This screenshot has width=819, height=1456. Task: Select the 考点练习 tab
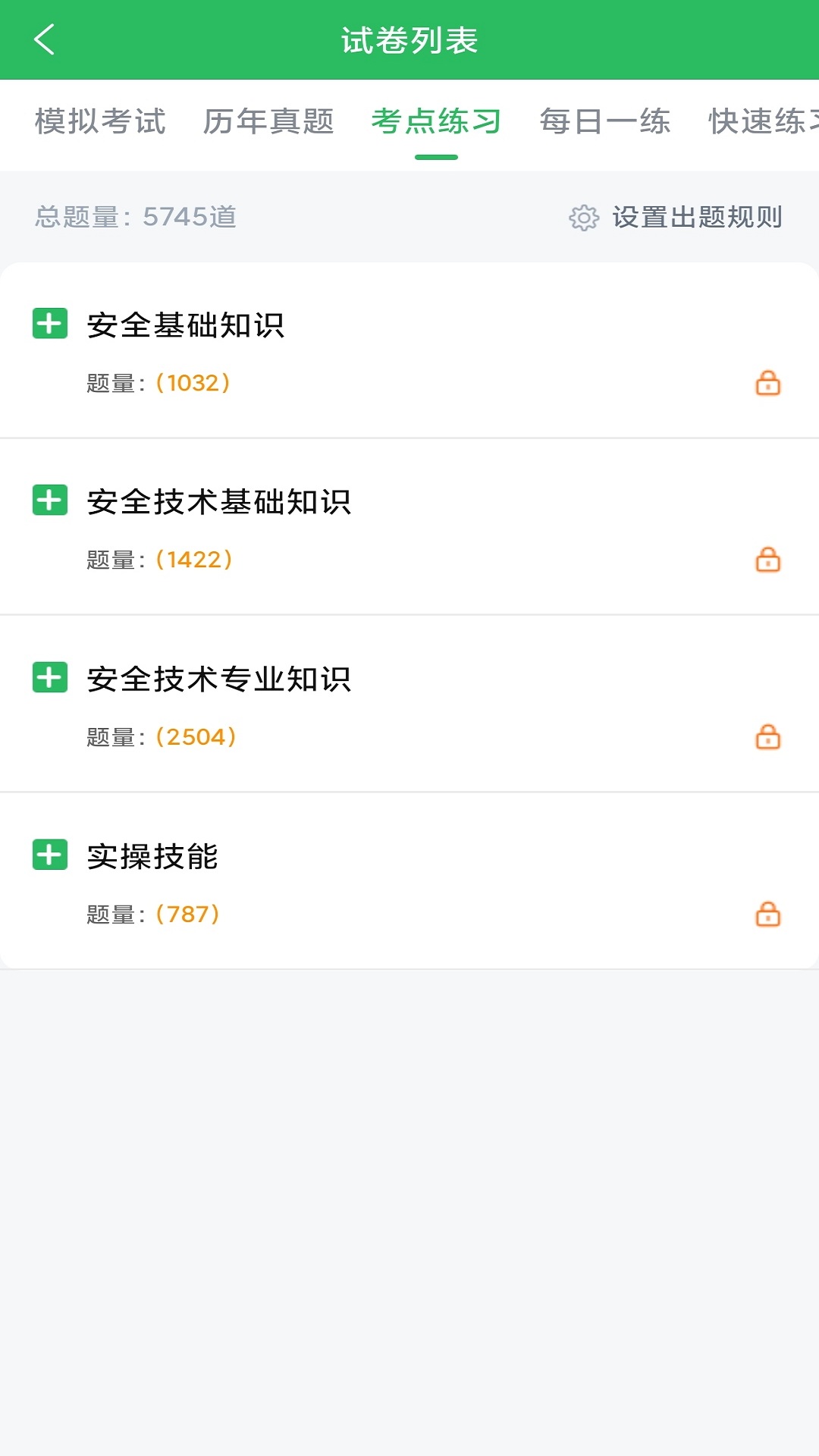pyautogui.click(x=437, y=121)
